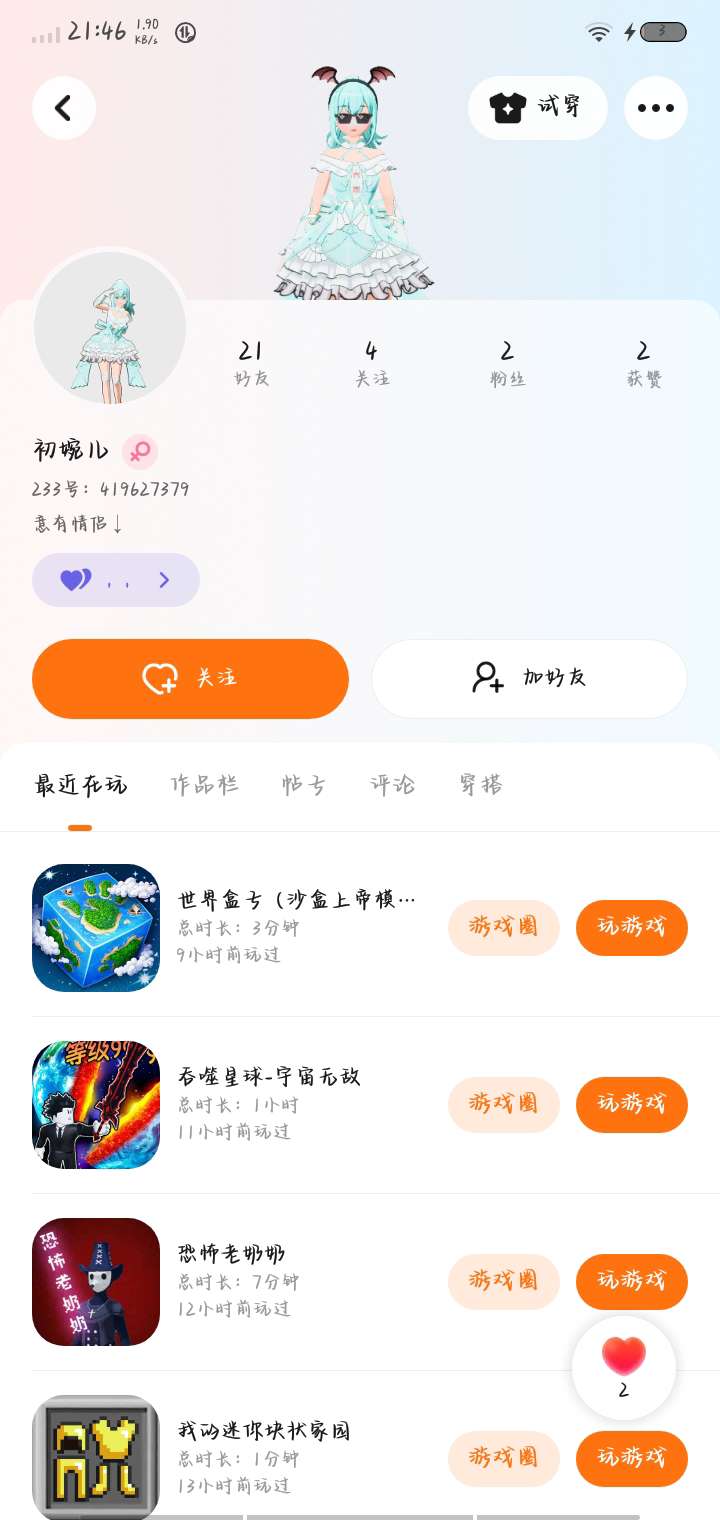Switch to the 帖子 tab
Screen dimensions: 720x1520
pos(304,785)
